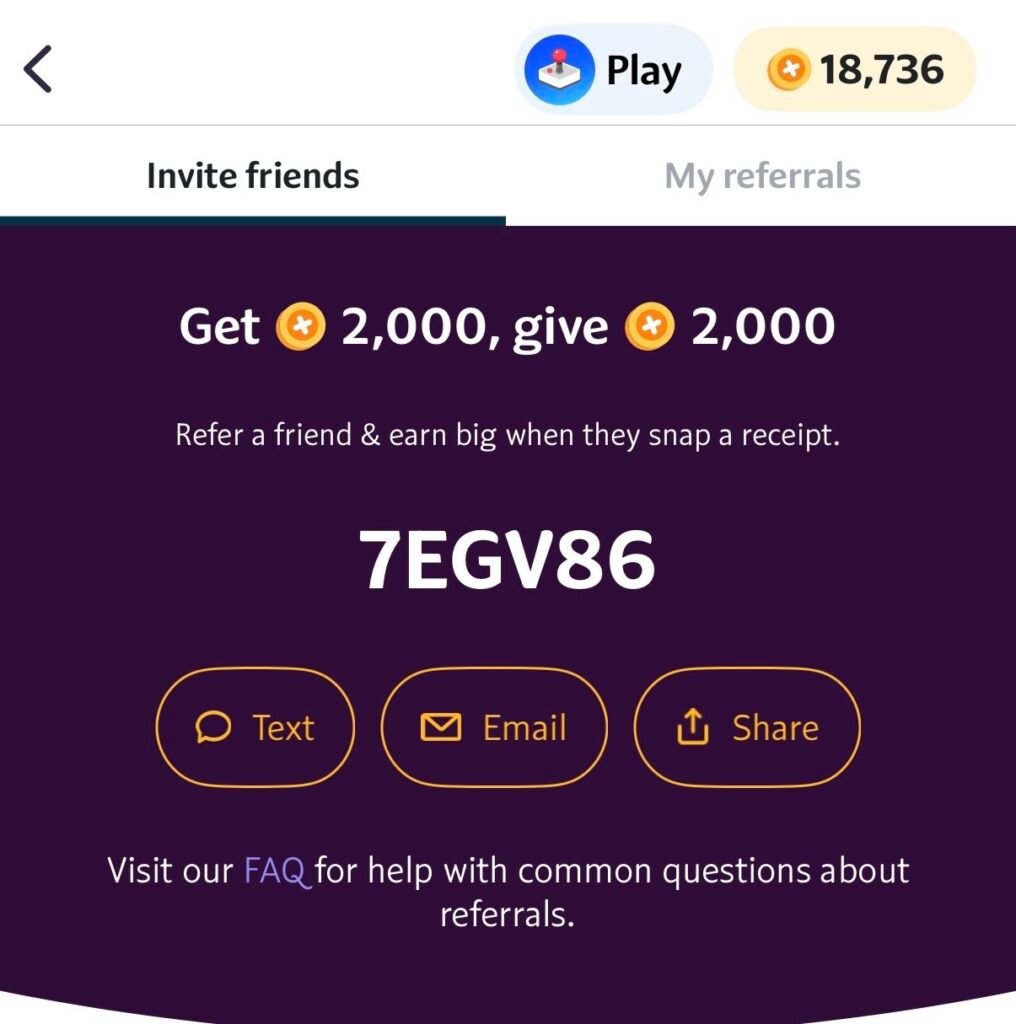Viewport: 1016px width, 1024px height.
Task: Switch to the My referrals tab
Action: [x=762, y=177]
